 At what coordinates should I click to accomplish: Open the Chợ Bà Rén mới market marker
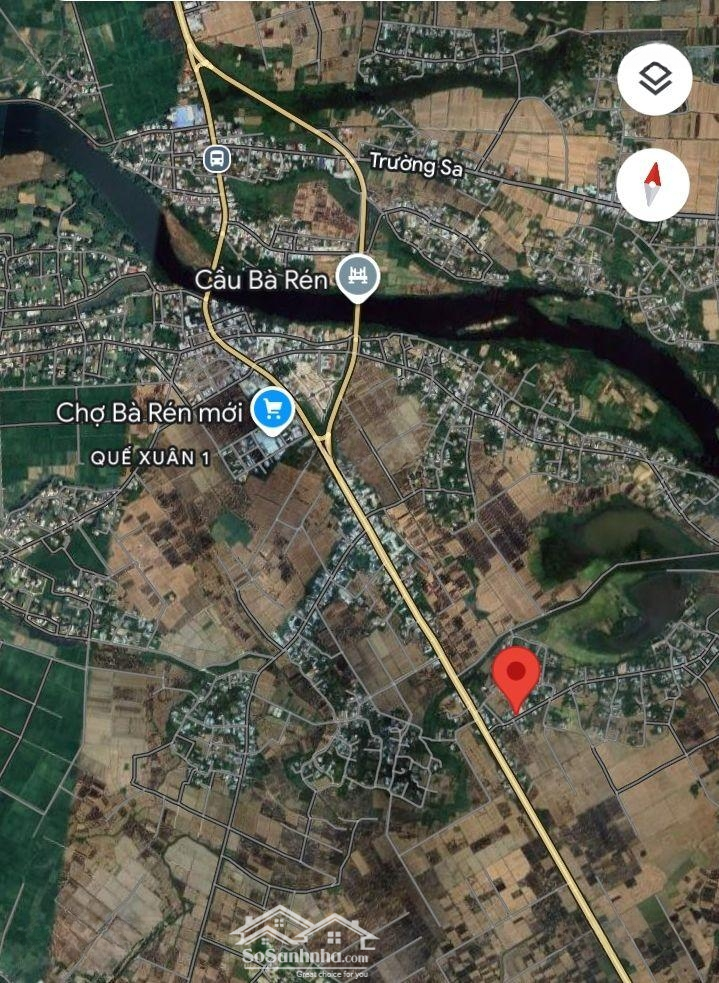pyautogui.click(x=271, y=409)
